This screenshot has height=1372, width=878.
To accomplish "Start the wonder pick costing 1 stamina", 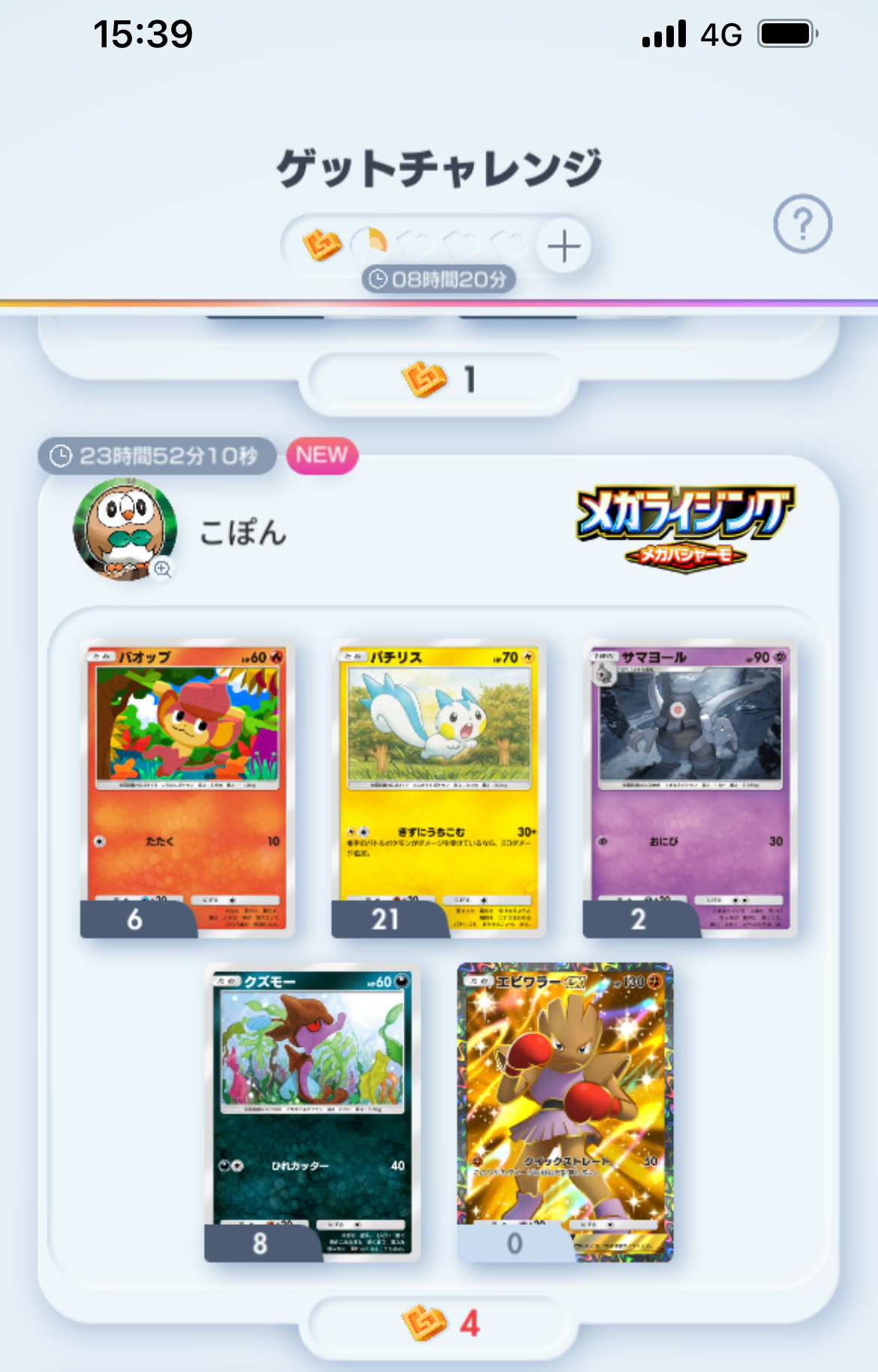I will tap(439, 380).
